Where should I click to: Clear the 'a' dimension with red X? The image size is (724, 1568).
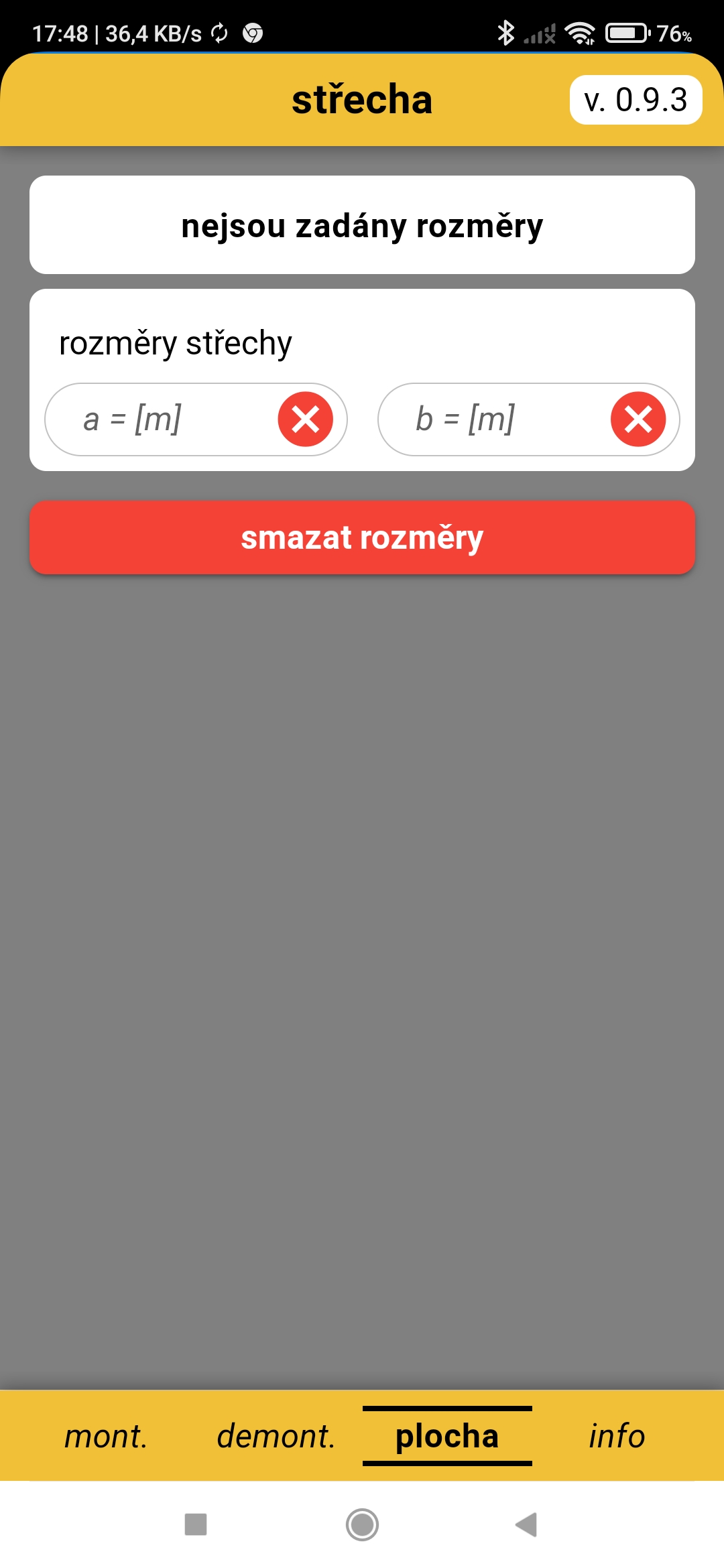coord(306,419)
